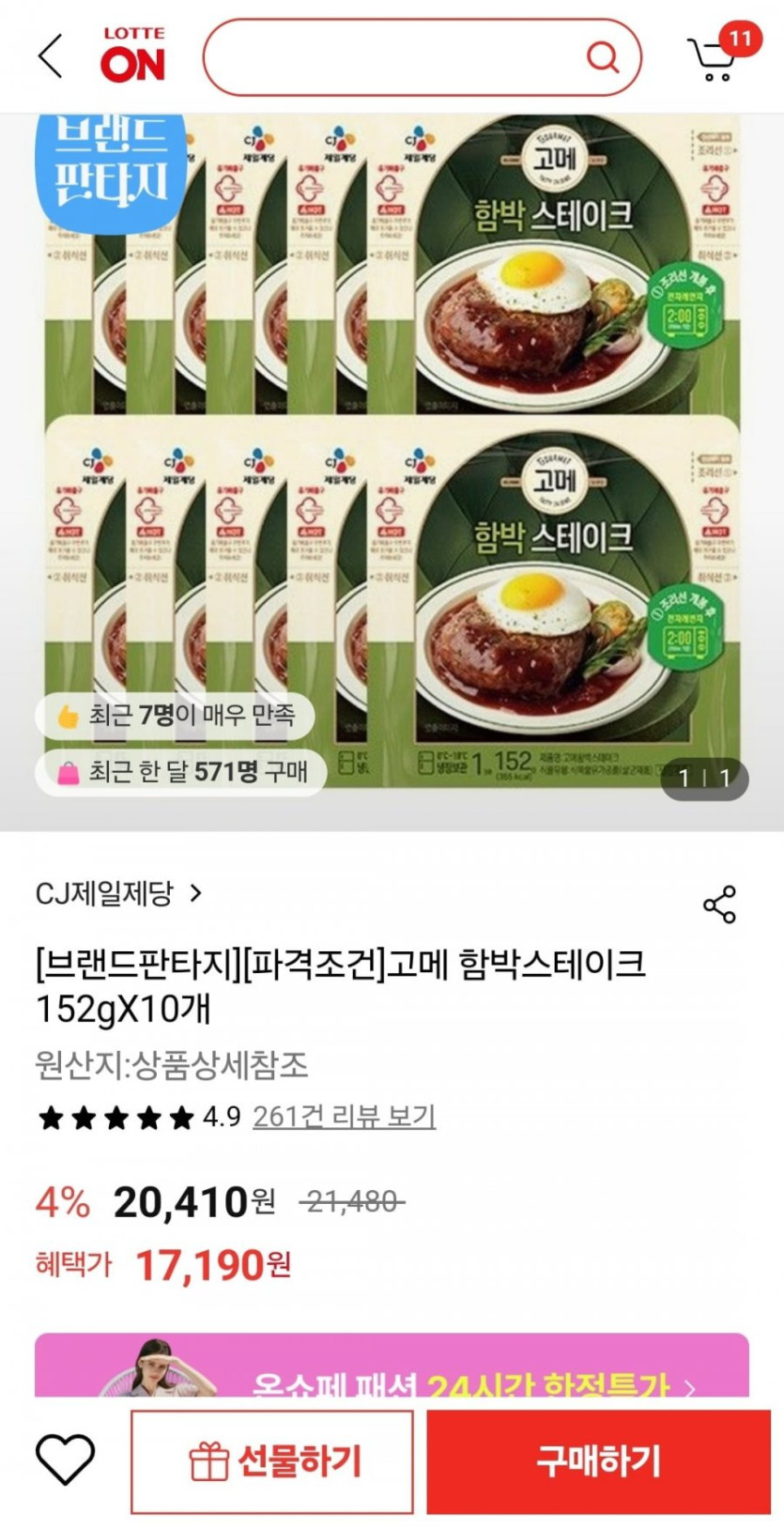Tap 선물하기 to send as gift
This screenshot has width=784, height=1529.
[272, 1461]
